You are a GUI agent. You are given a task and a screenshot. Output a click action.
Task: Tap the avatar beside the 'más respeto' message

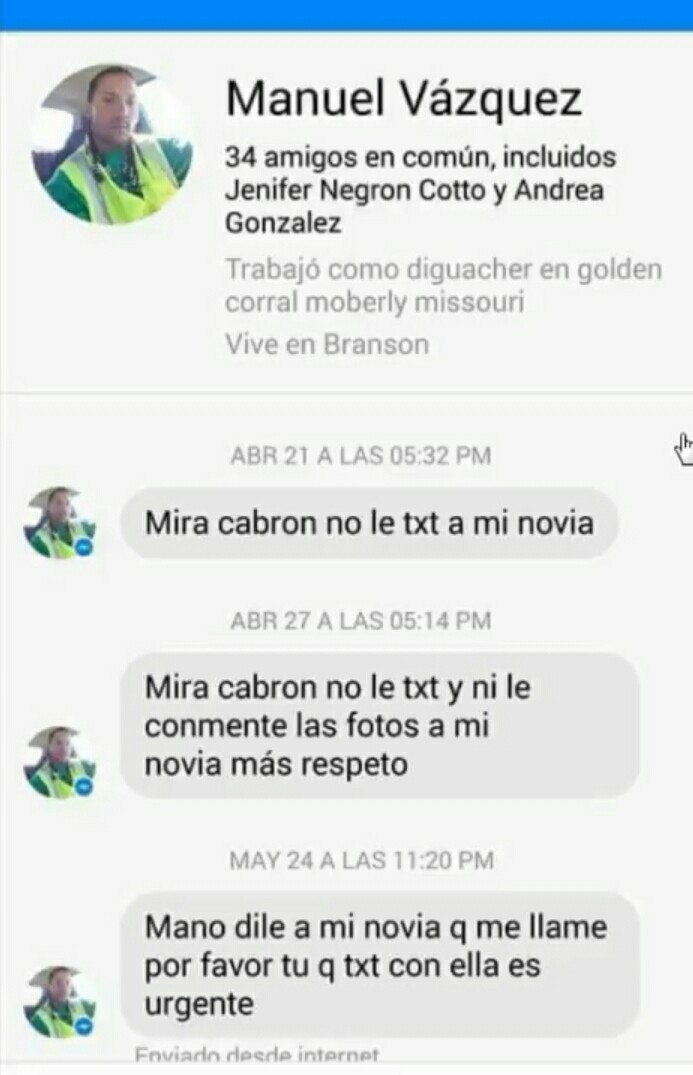[x=59, y=763]
